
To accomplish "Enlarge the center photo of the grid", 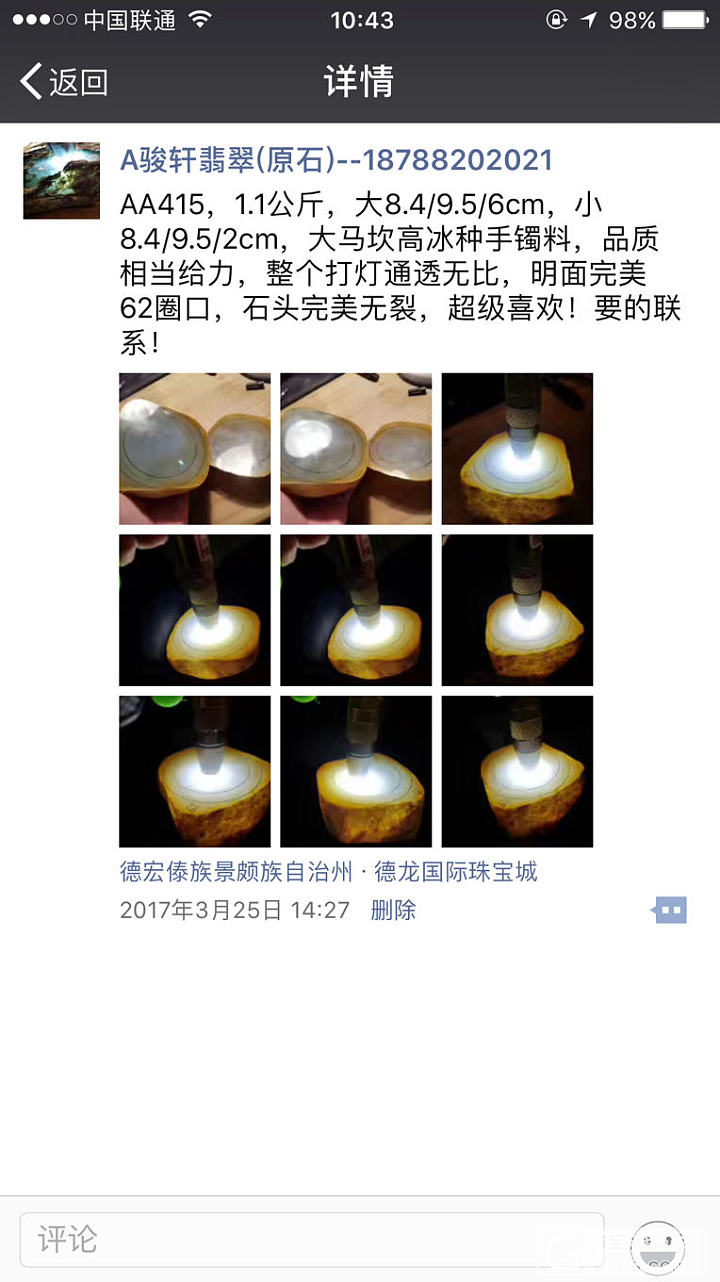I will pos(356,610).
